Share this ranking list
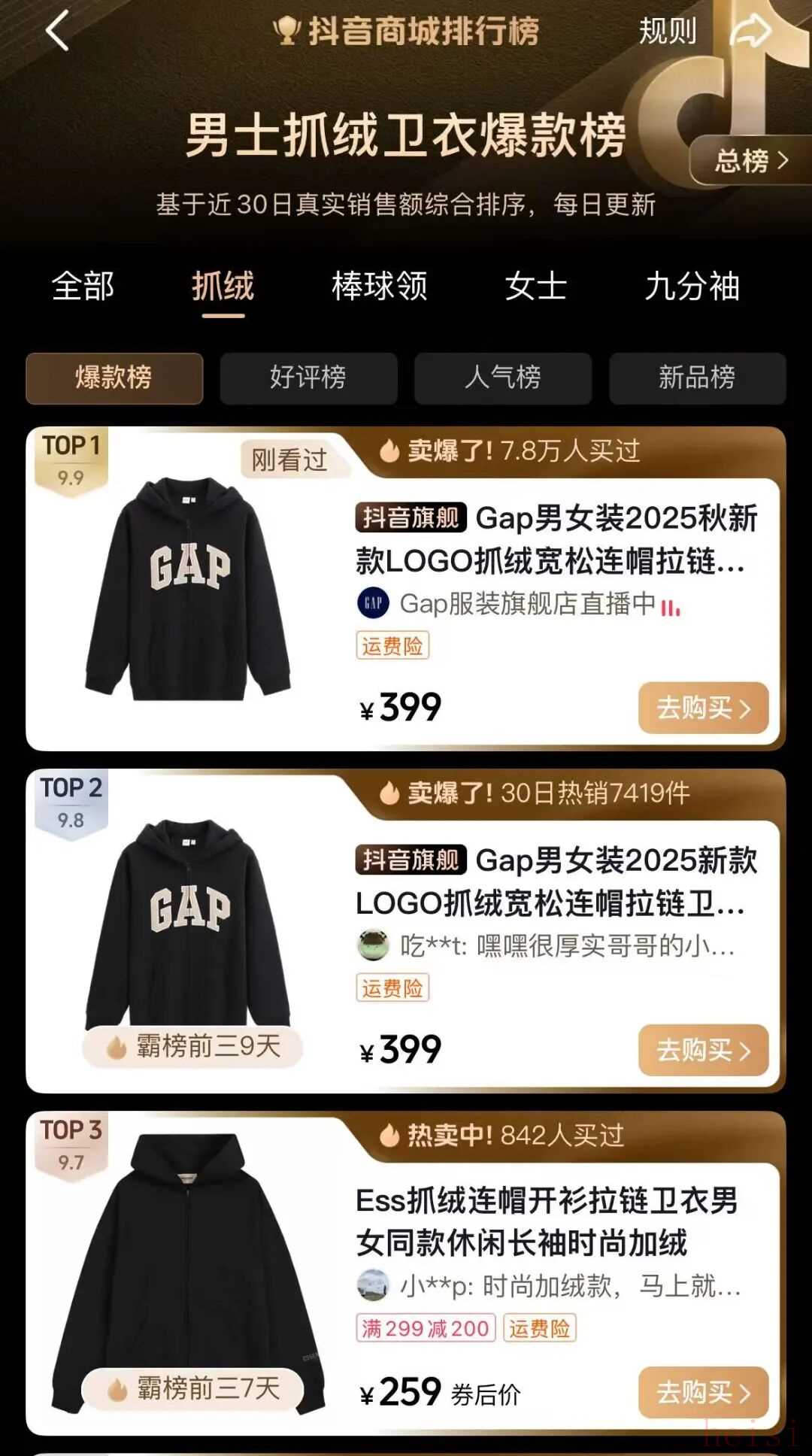 [751, 32]
